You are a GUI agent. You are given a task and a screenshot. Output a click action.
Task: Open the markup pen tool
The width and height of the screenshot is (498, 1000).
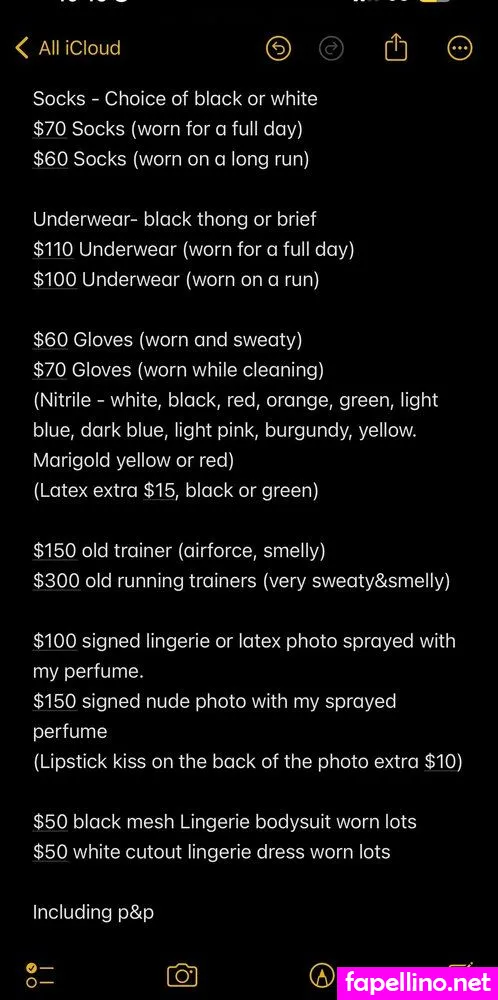(x=322, y=974)
